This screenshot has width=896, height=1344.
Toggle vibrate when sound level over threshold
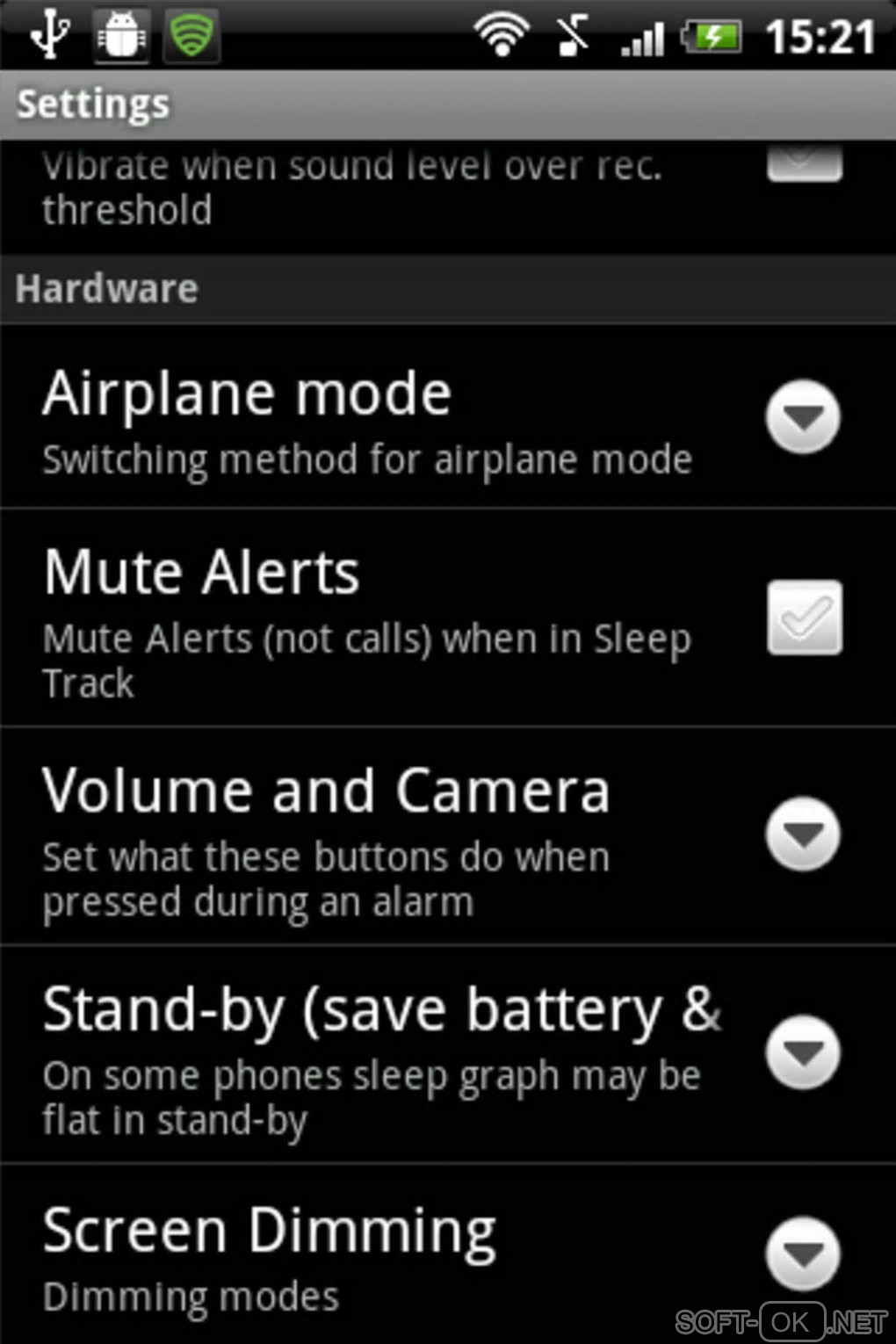click(804, 164)
